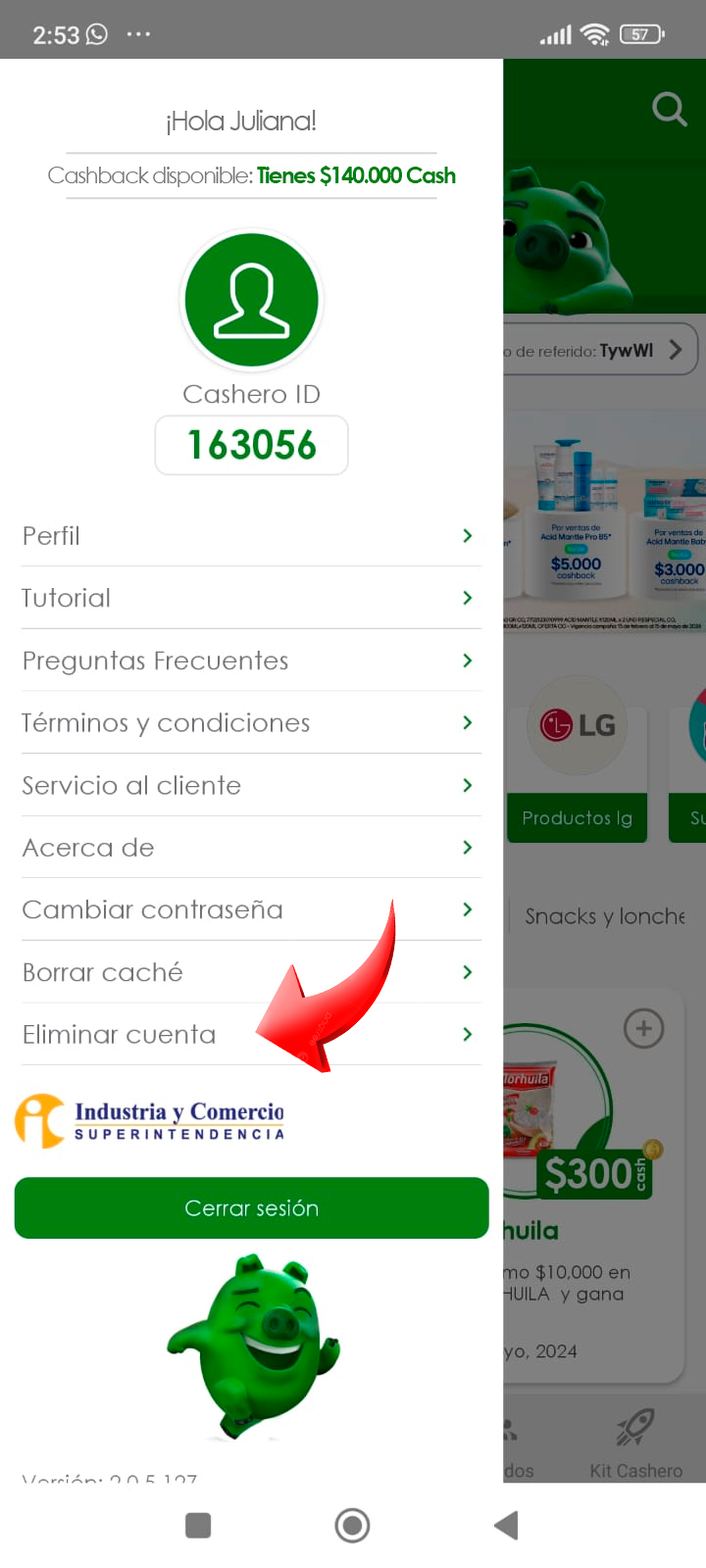Tap the green profile avatar
Screen dimensions: 706x1568
pyautogui.click(x=252, y=300)
